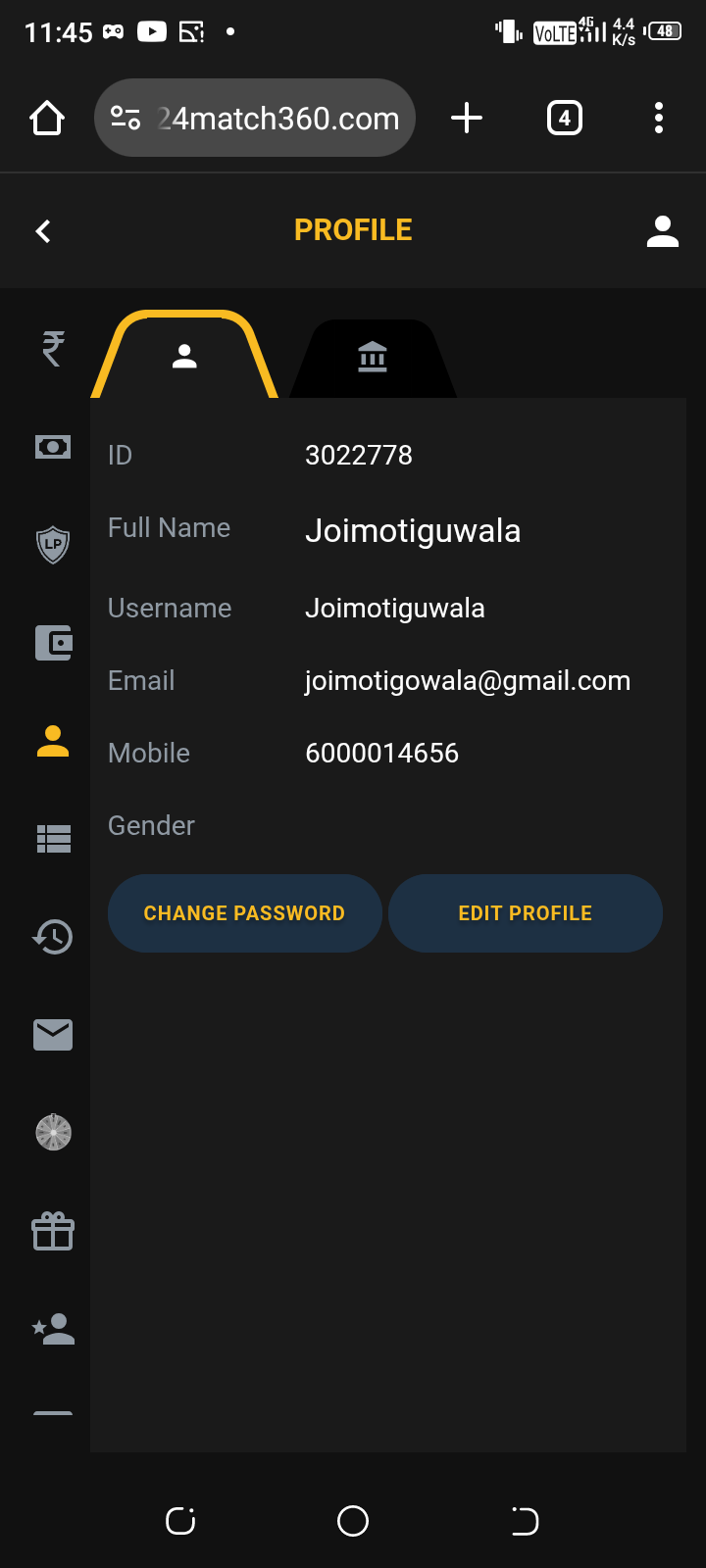
Task: Tap the Change Password button
Action: (244, 913)
